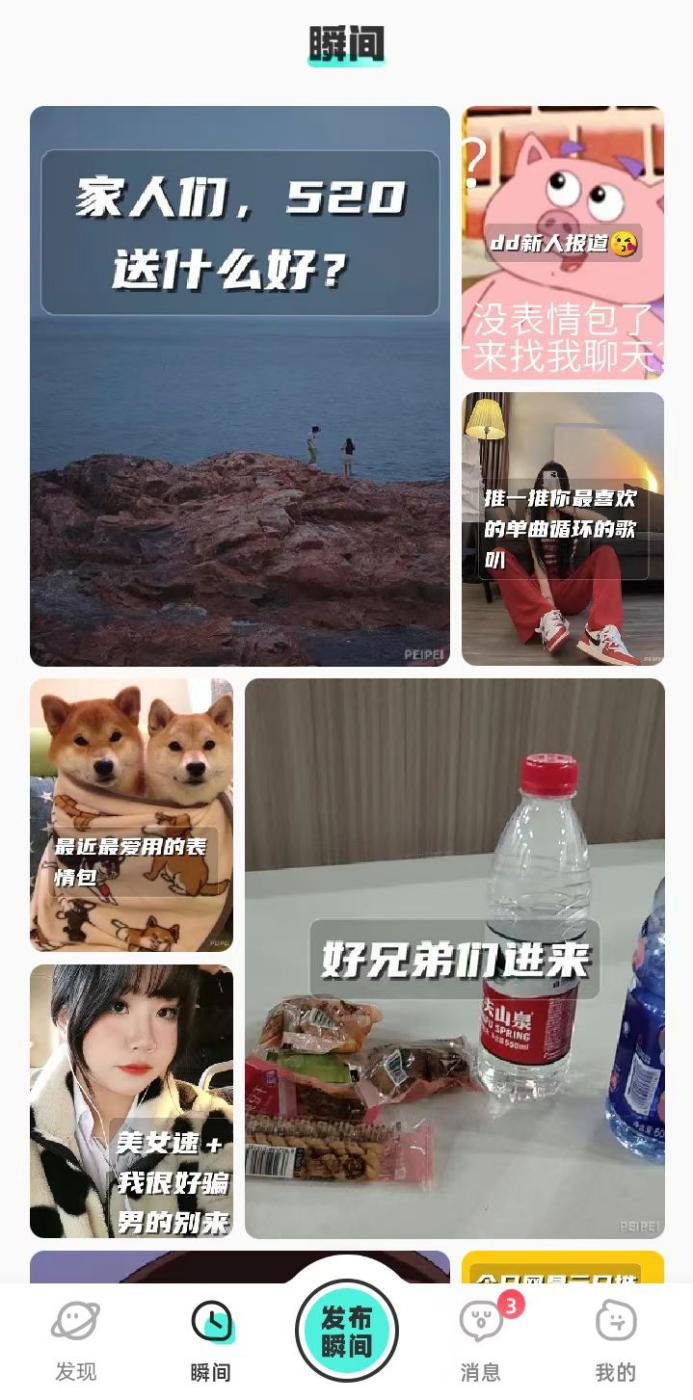This screenshot has width=693, height=1400.
Task: Open the 消息 messages tab
Action: click(x=481, y=1340)
